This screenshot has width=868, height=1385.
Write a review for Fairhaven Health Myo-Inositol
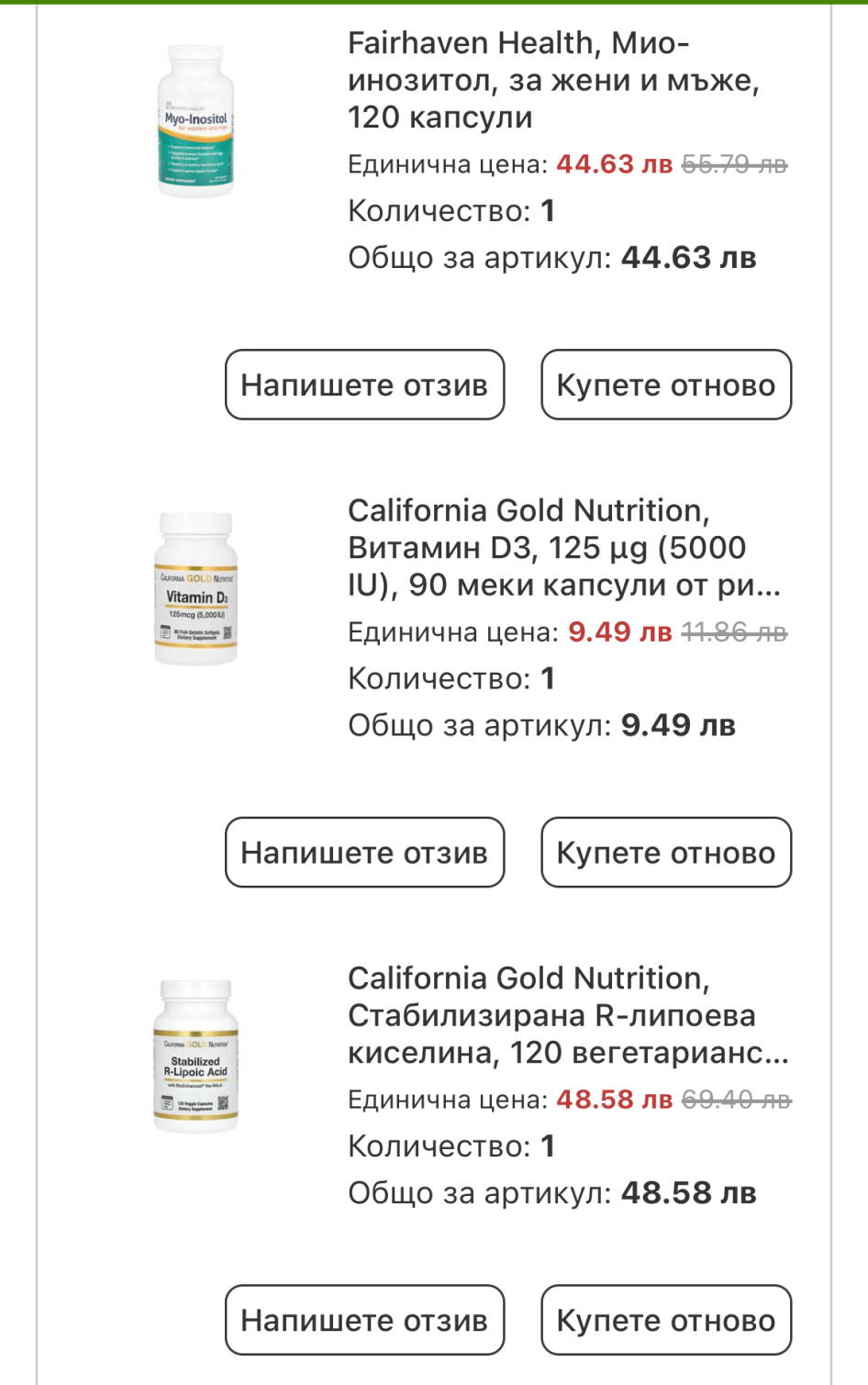364,385
